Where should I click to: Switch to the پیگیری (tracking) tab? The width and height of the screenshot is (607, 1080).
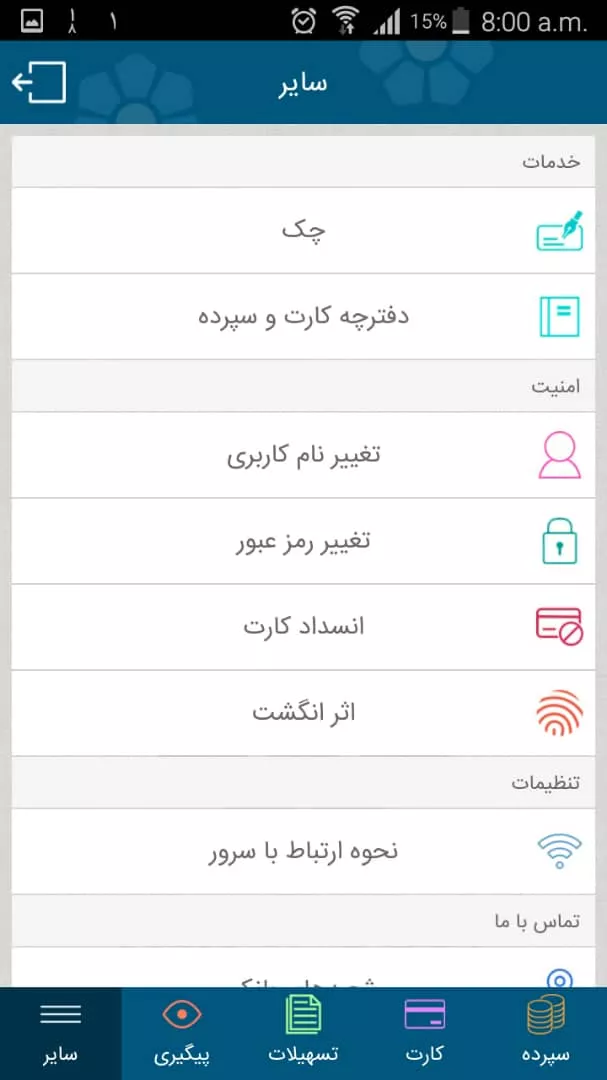pos(182,1030)
